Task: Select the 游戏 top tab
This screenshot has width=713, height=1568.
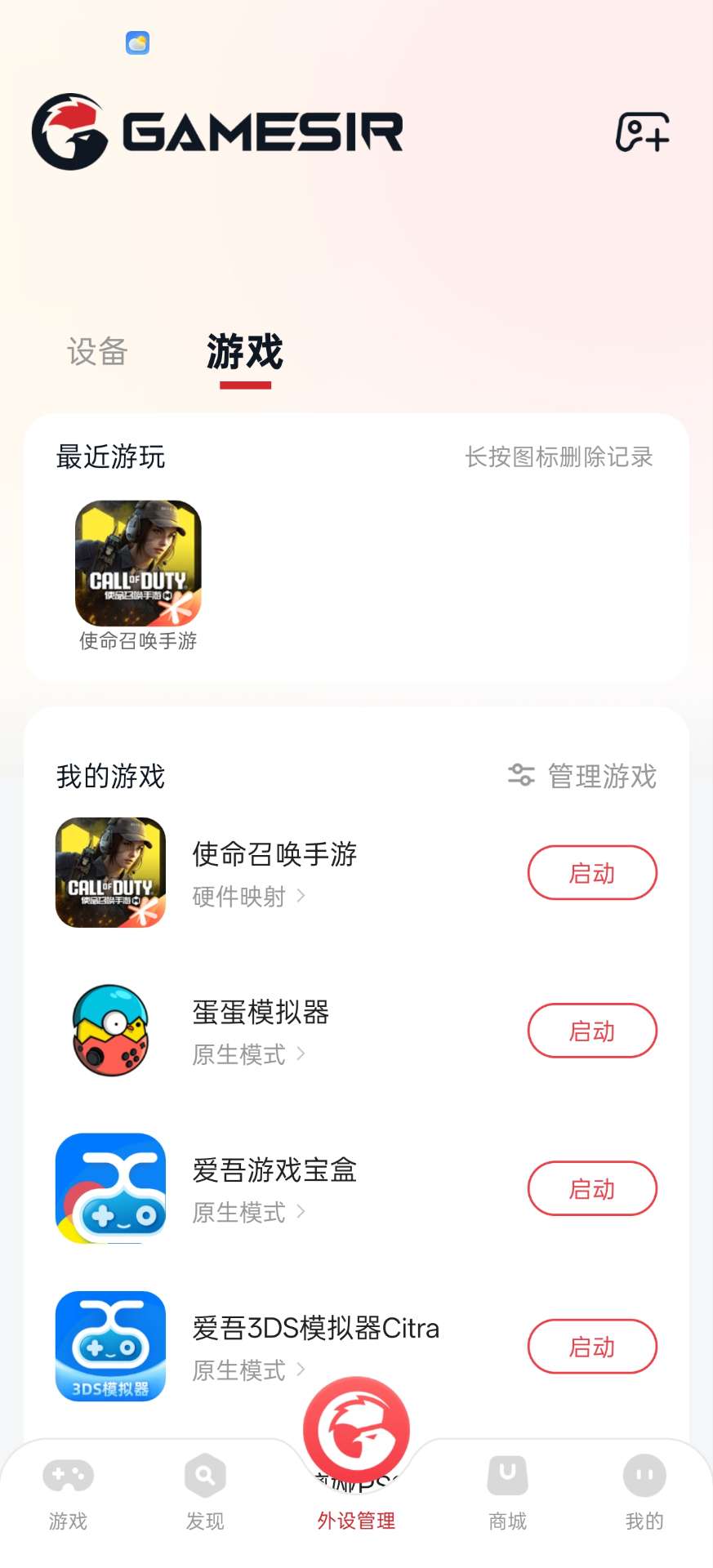Action: 244,352
